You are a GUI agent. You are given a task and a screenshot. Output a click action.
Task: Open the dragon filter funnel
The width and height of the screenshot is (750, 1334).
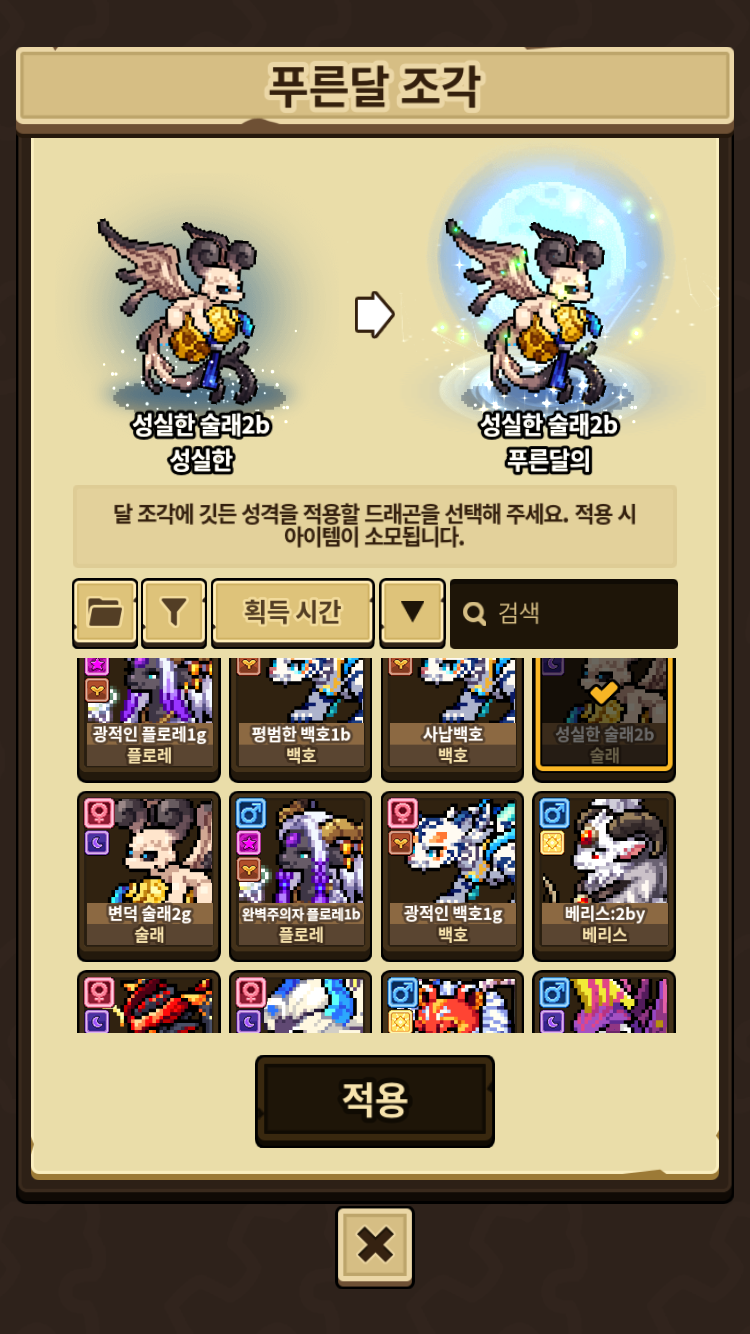pyautogui.click(x=174, y=612)
